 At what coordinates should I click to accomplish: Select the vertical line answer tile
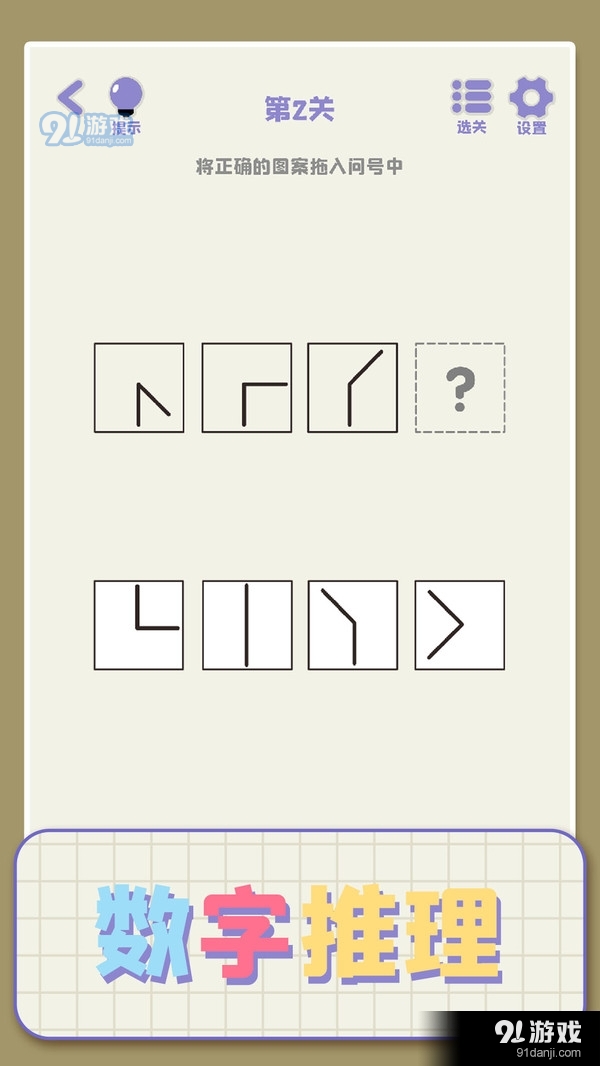tap(247, 625)
